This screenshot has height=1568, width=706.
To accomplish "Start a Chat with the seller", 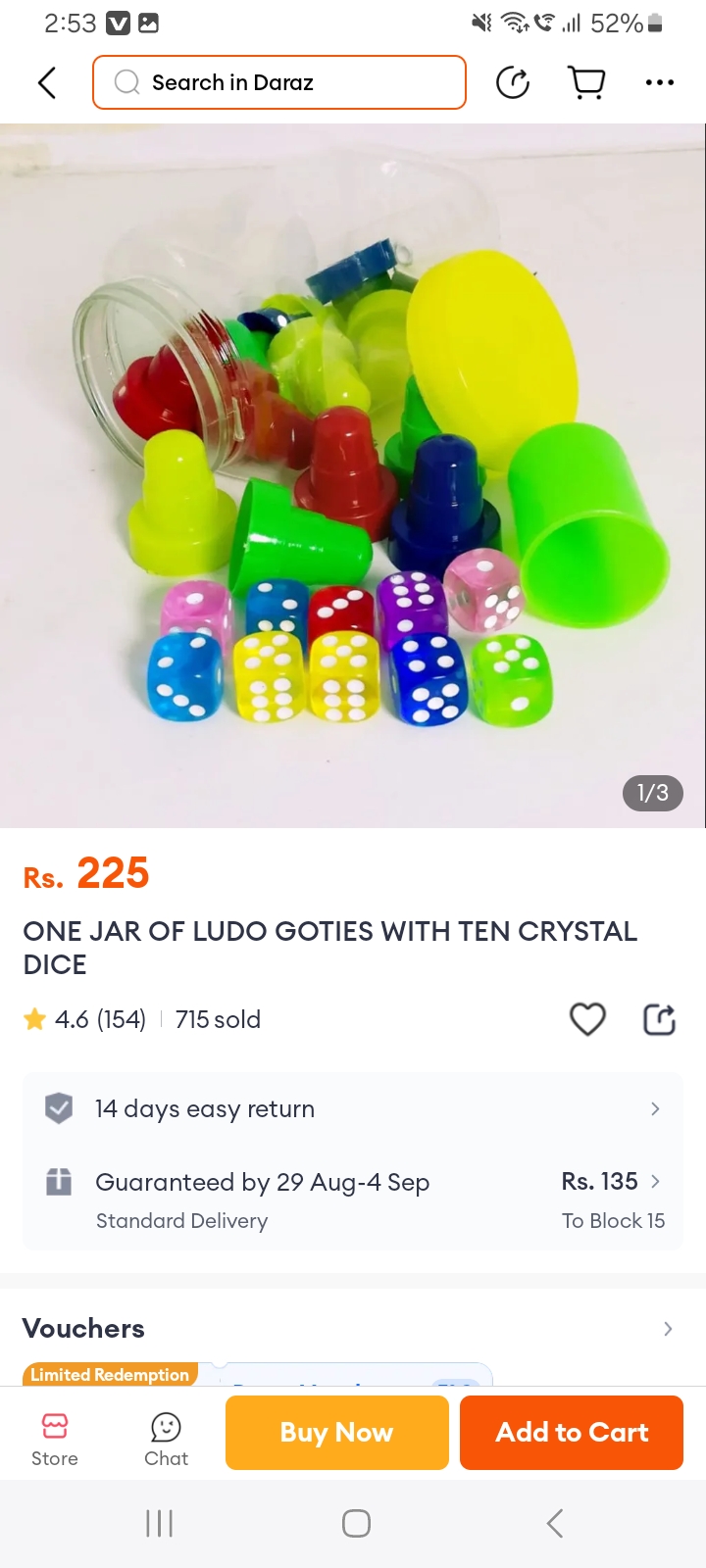I will (x=166, y=1439).
